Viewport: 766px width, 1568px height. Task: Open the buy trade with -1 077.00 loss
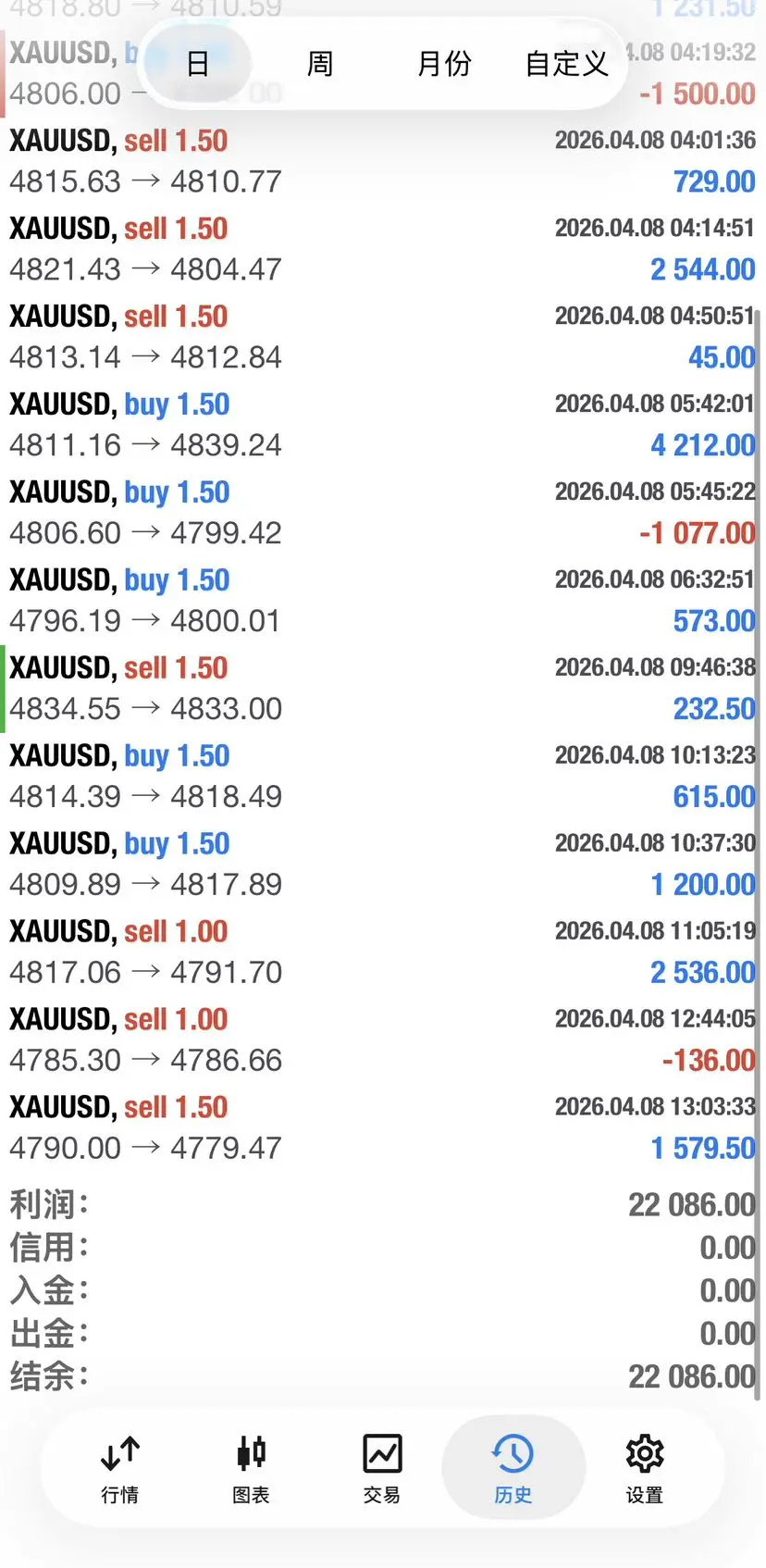(382, 513)
